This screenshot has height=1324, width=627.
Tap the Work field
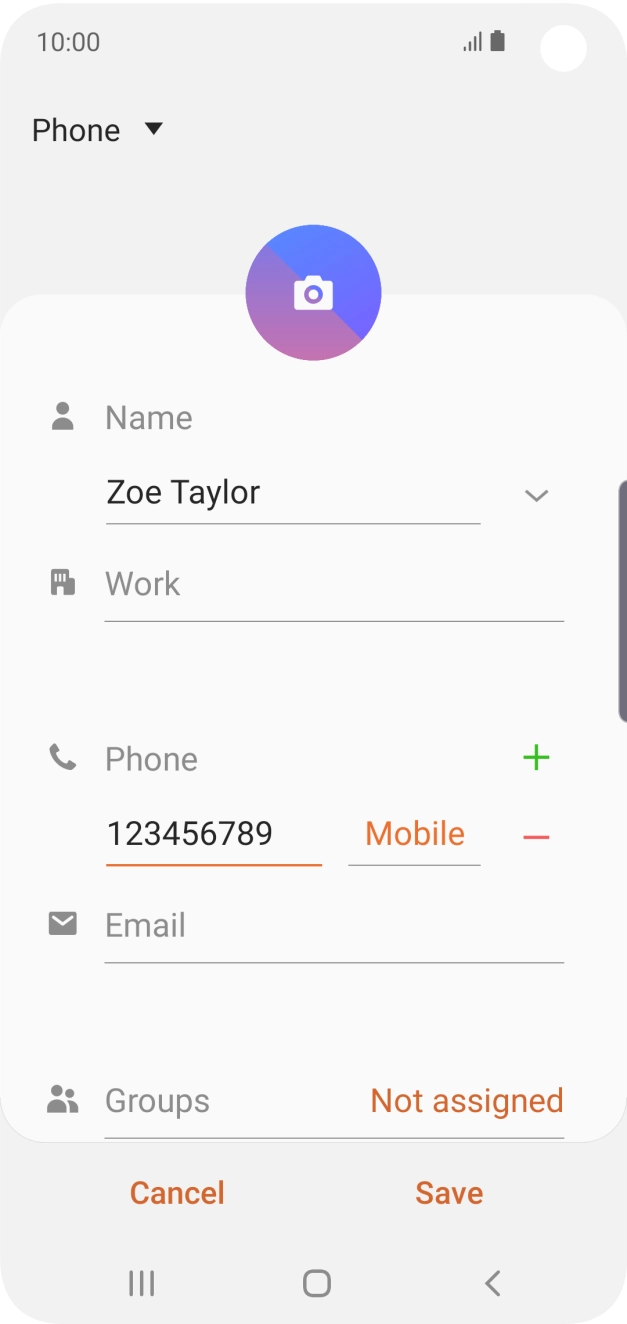tap(334, 585)
